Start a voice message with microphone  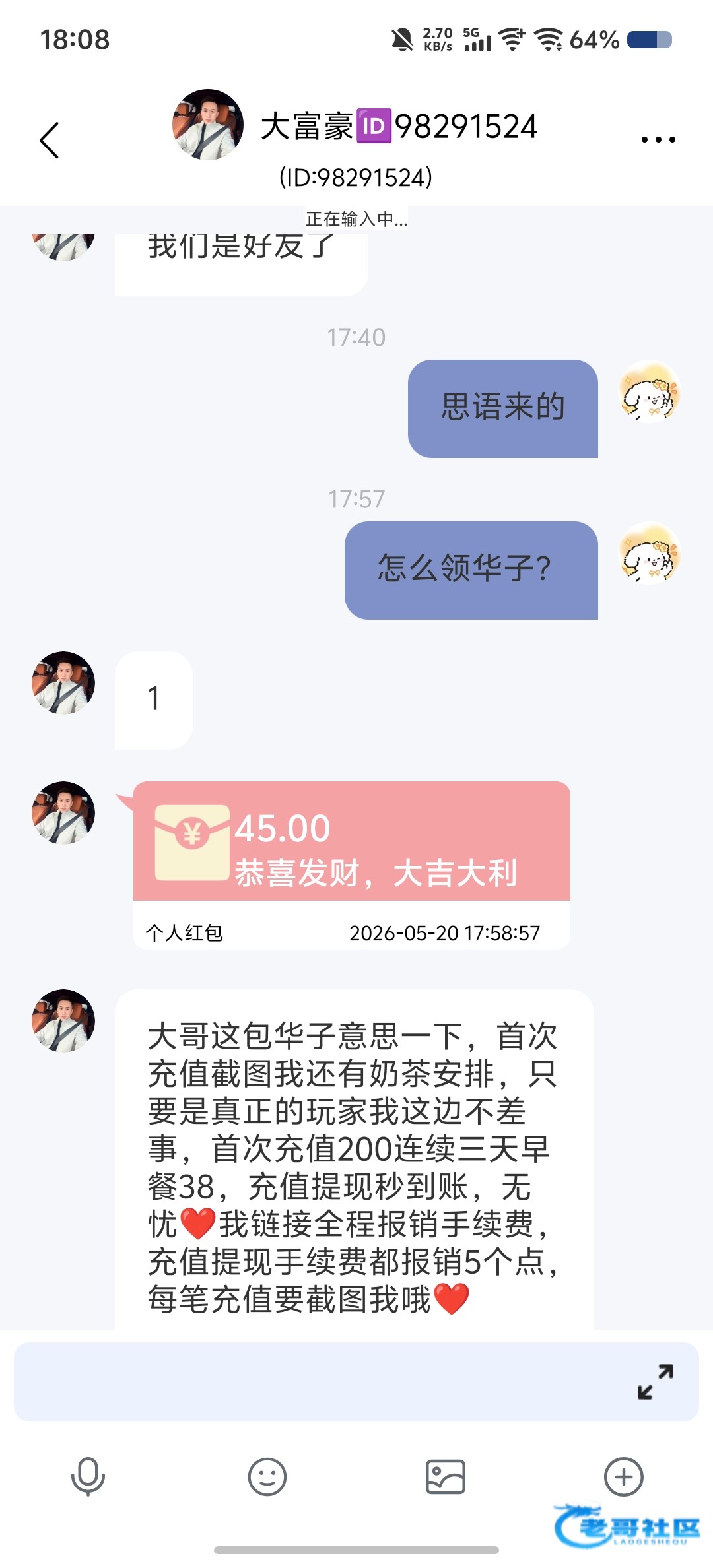pyautogui.click(x=88, y=1476)
